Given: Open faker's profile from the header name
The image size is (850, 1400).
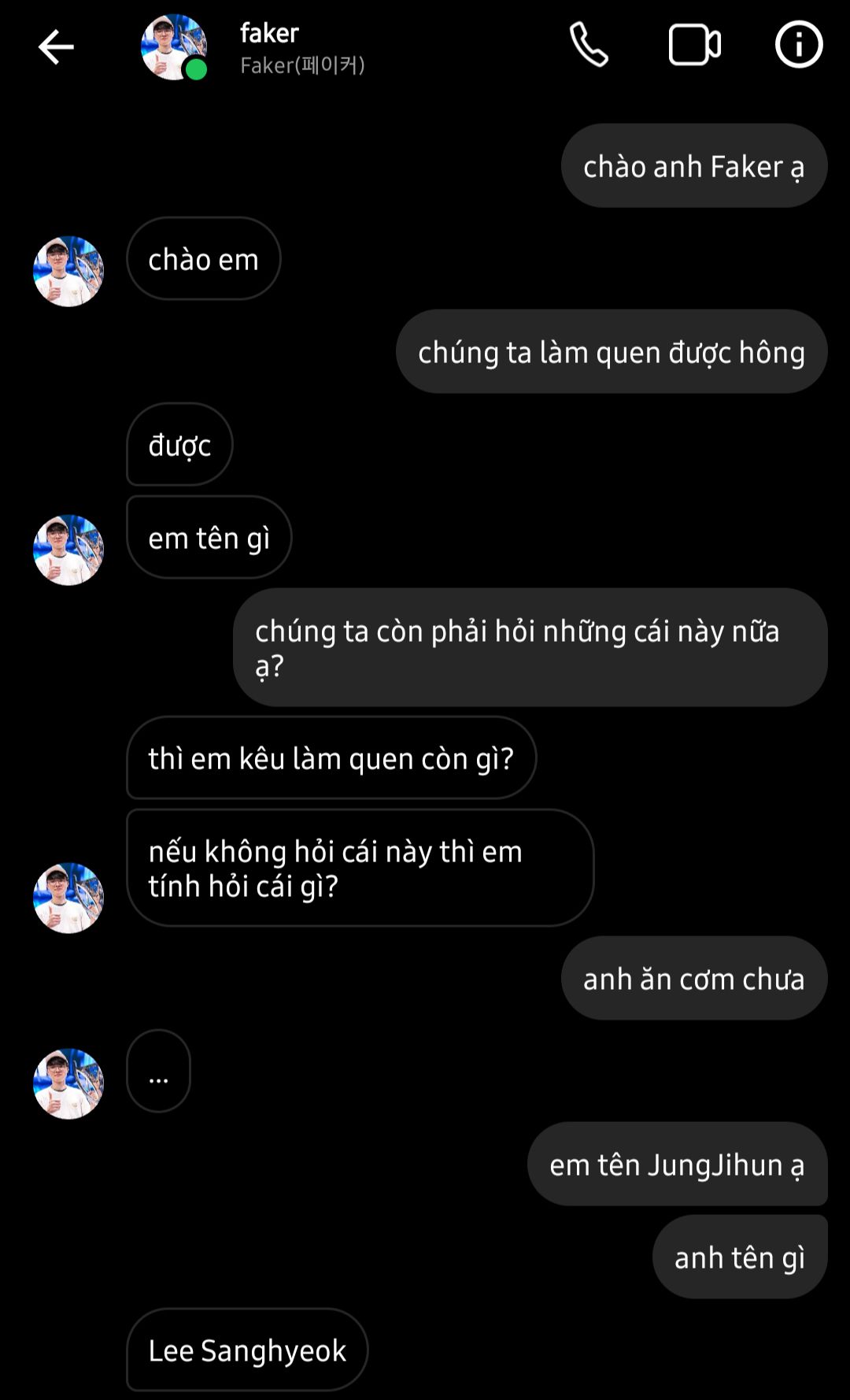Looking at the screenshot, I should click(x=269, y=34).
